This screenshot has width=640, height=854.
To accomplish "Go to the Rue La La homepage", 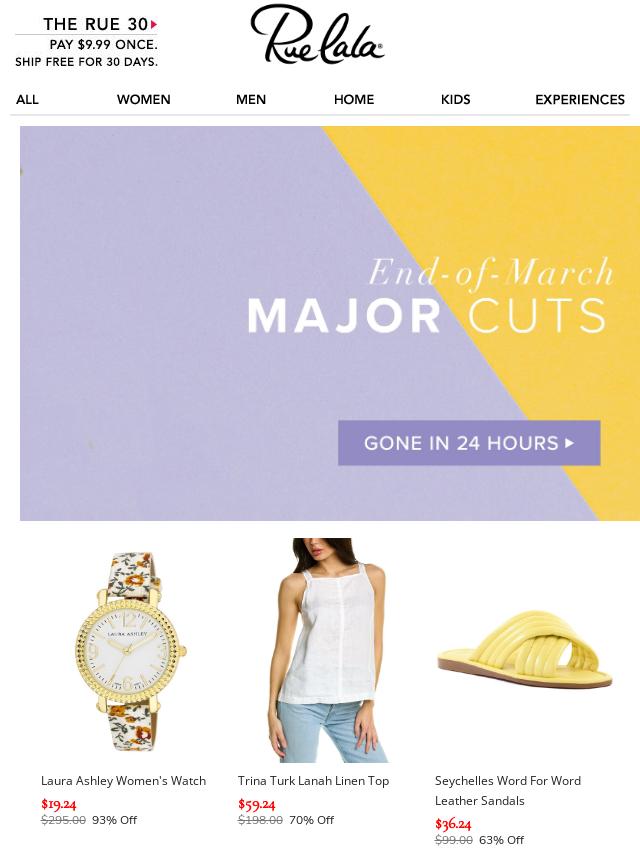I will (x=317, y=36).
